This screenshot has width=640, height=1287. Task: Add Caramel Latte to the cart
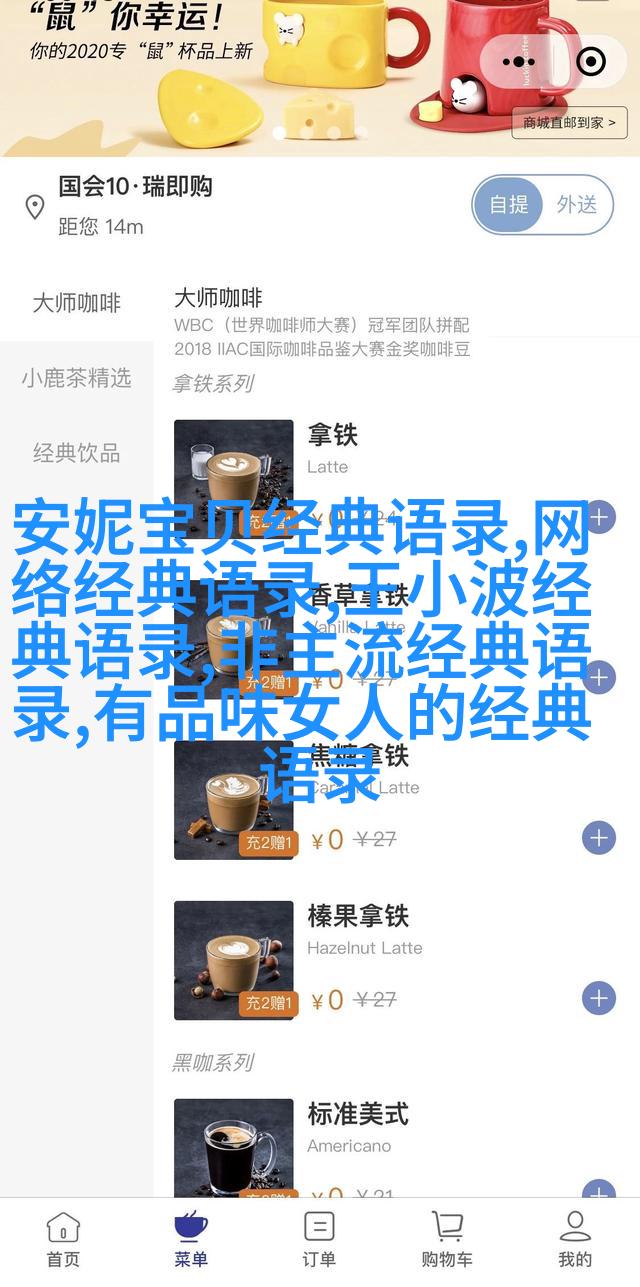599,838
